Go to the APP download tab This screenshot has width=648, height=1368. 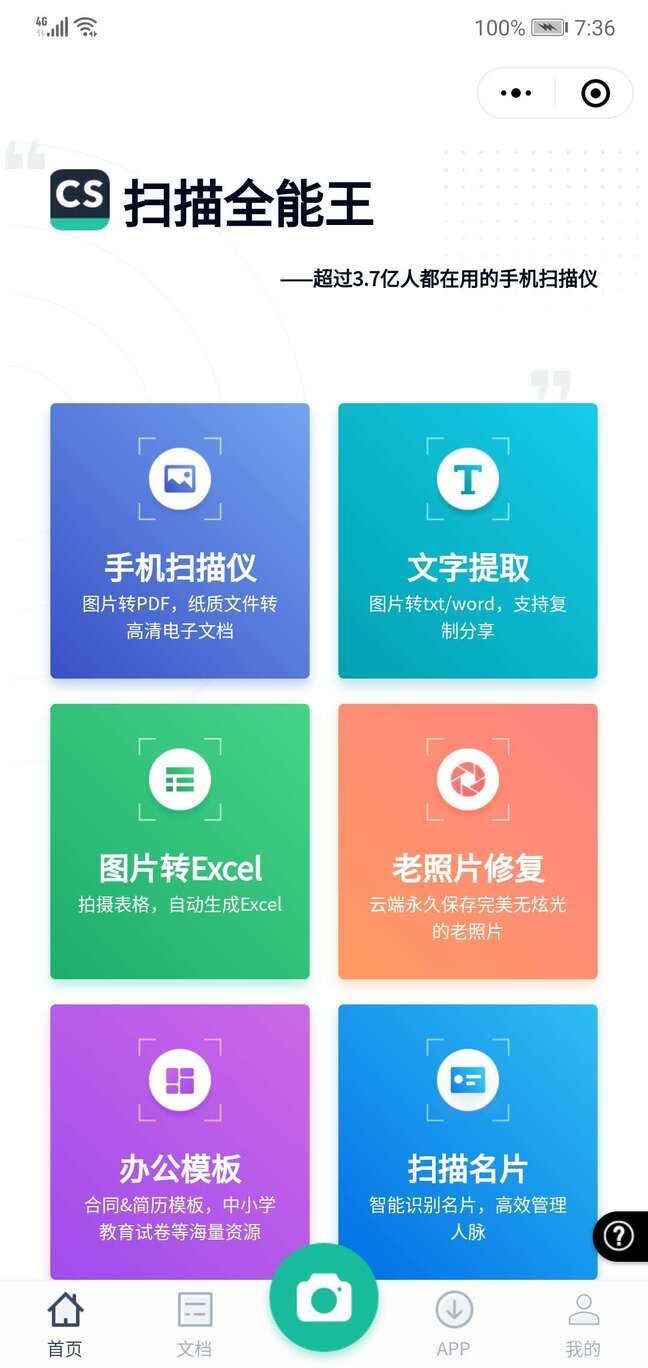(x=453, y=1324)
